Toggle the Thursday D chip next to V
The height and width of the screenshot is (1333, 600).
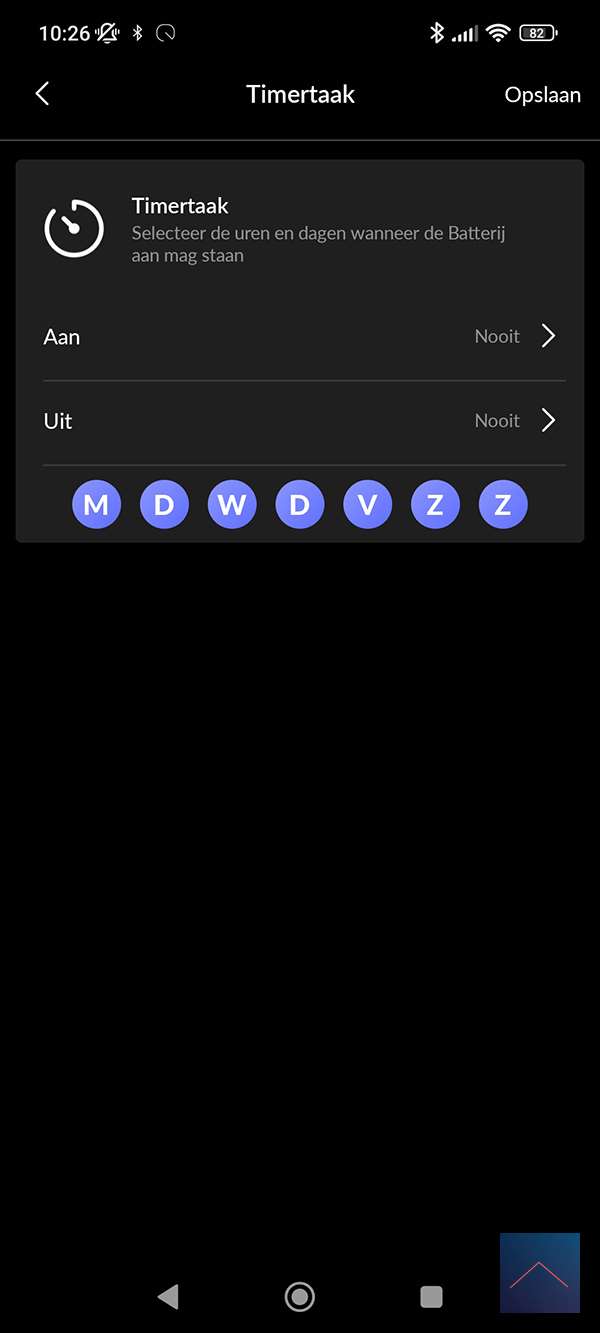click(300, 505)
